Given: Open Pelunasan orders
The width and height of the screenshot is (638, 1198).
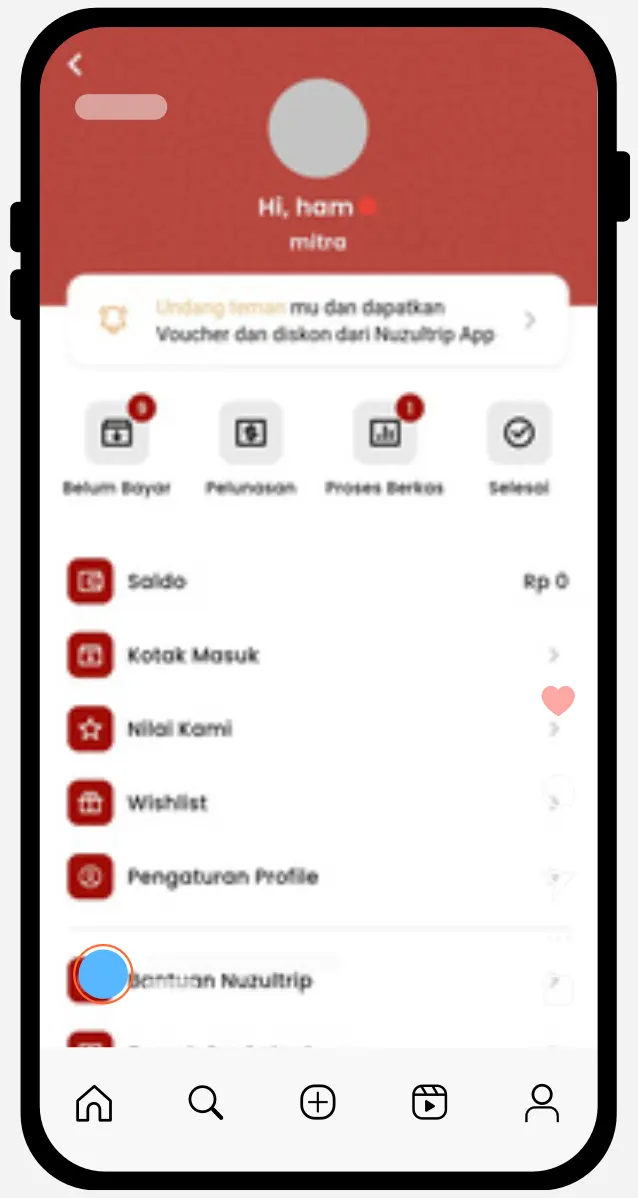Looking at the screenshot, I should point(251,449).
